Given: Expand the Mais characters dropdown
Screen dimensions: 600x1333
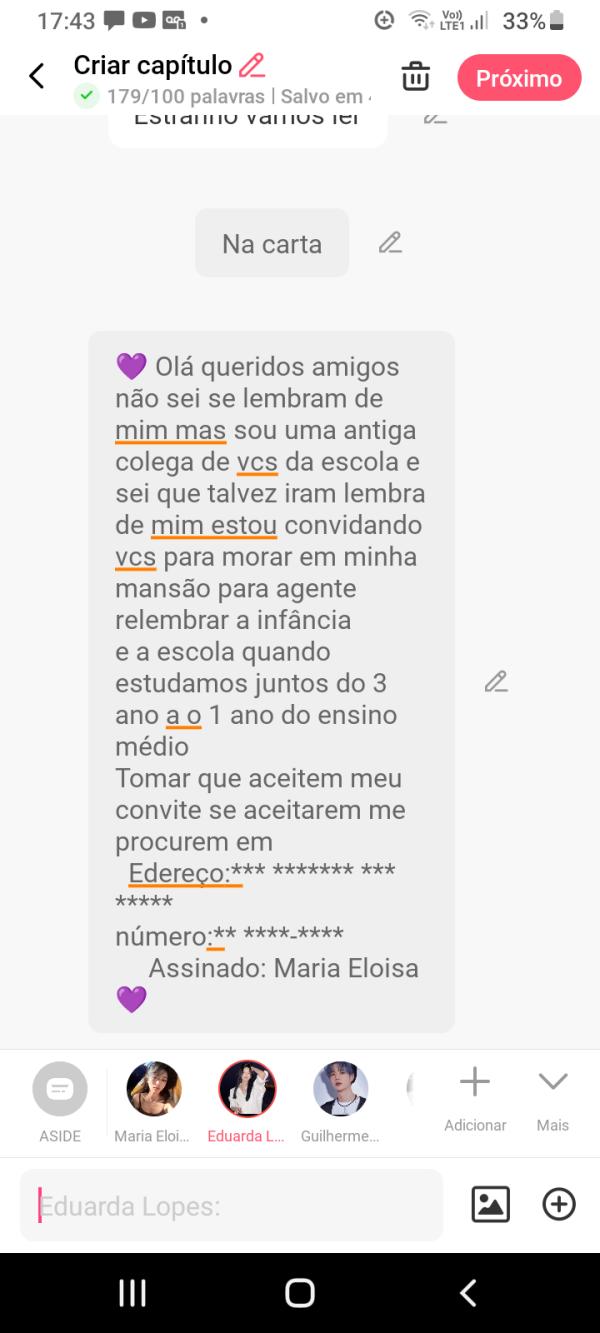Looking at the screenshot, I should [552, 1097].
